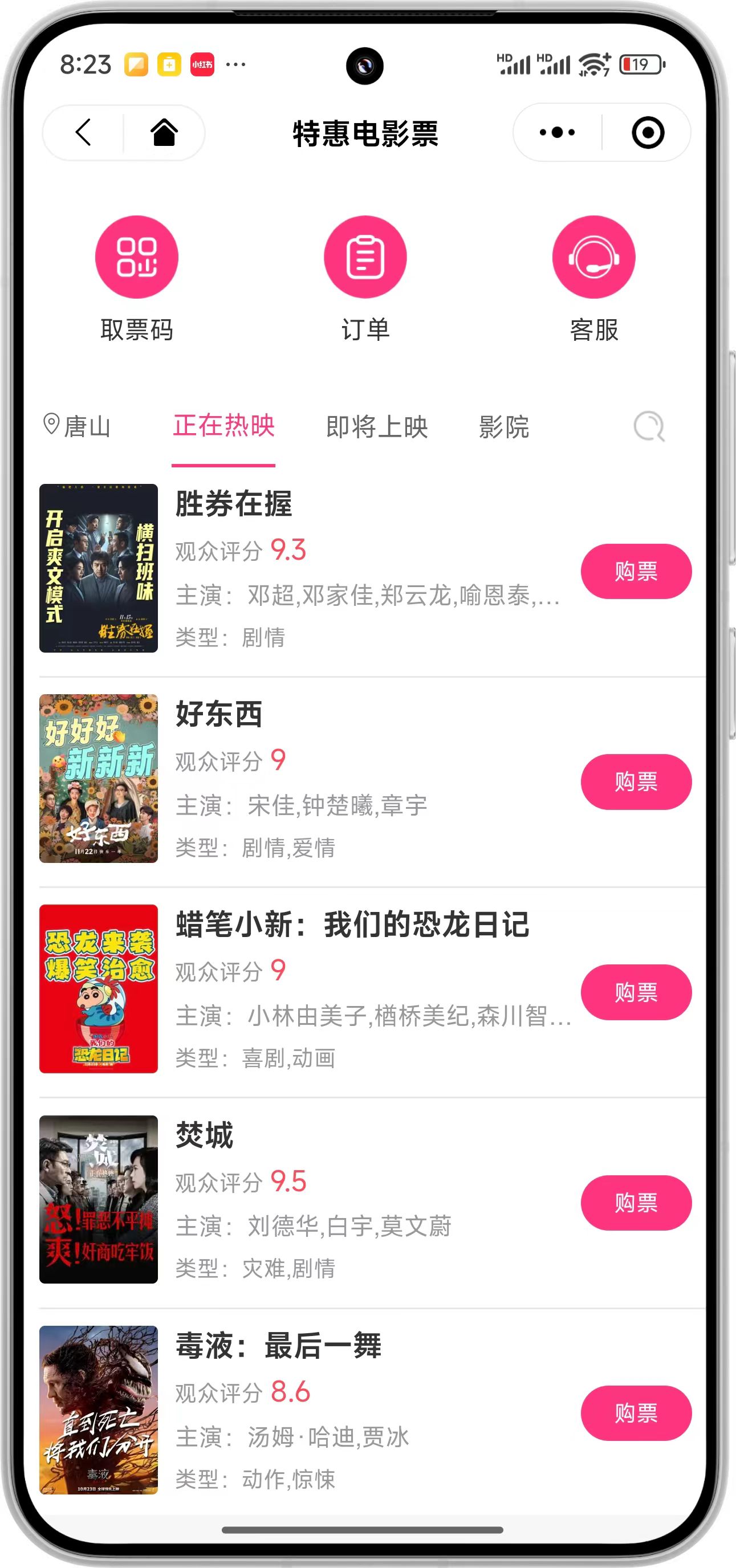Contact 客服 customer service
The height and width of the screenshot is (1568, 736).
[x=593, y=257]
